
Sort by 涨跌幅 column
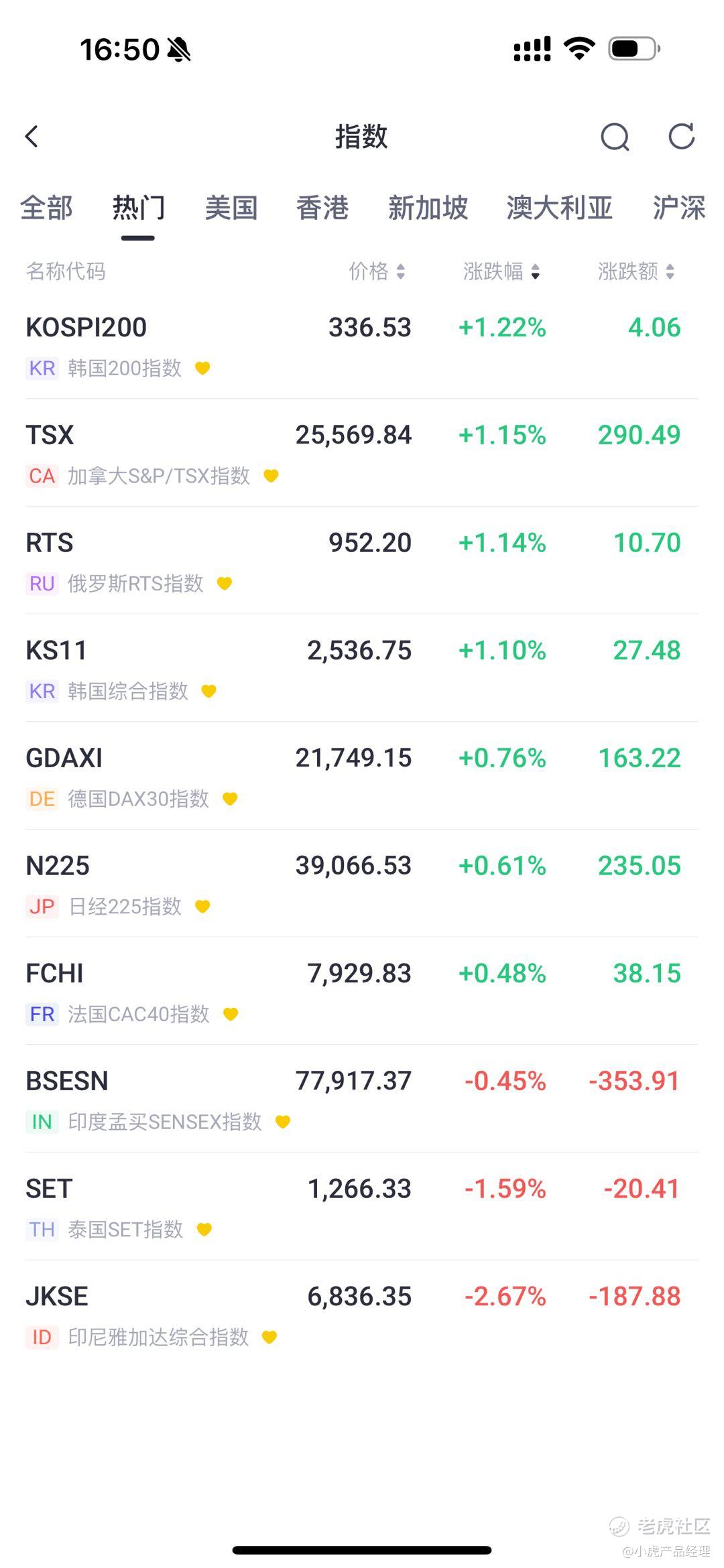tap(501, 271)
